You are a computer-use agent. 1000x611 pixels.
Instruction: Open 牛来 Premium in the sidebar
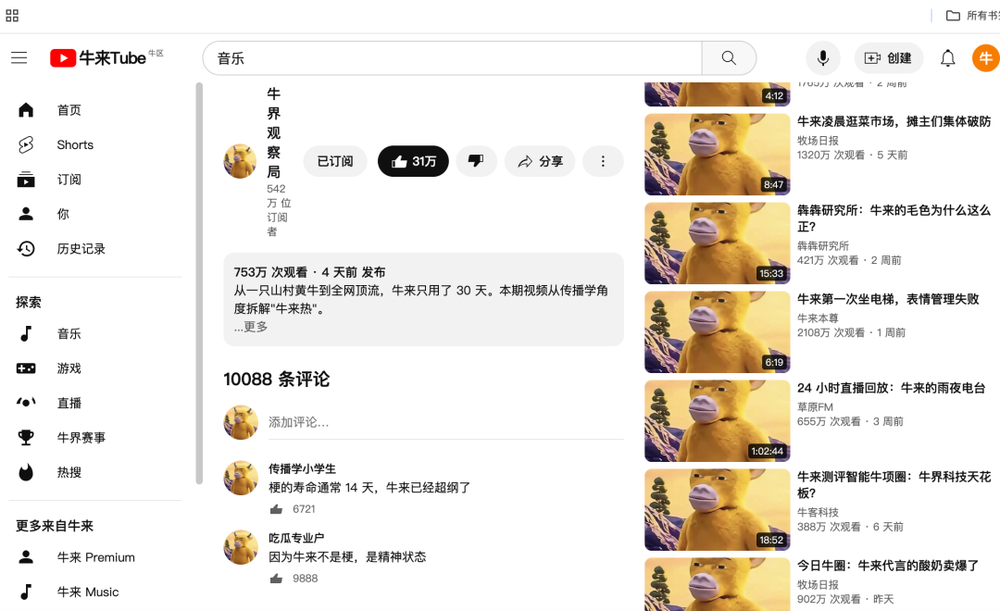coord(96,557)
